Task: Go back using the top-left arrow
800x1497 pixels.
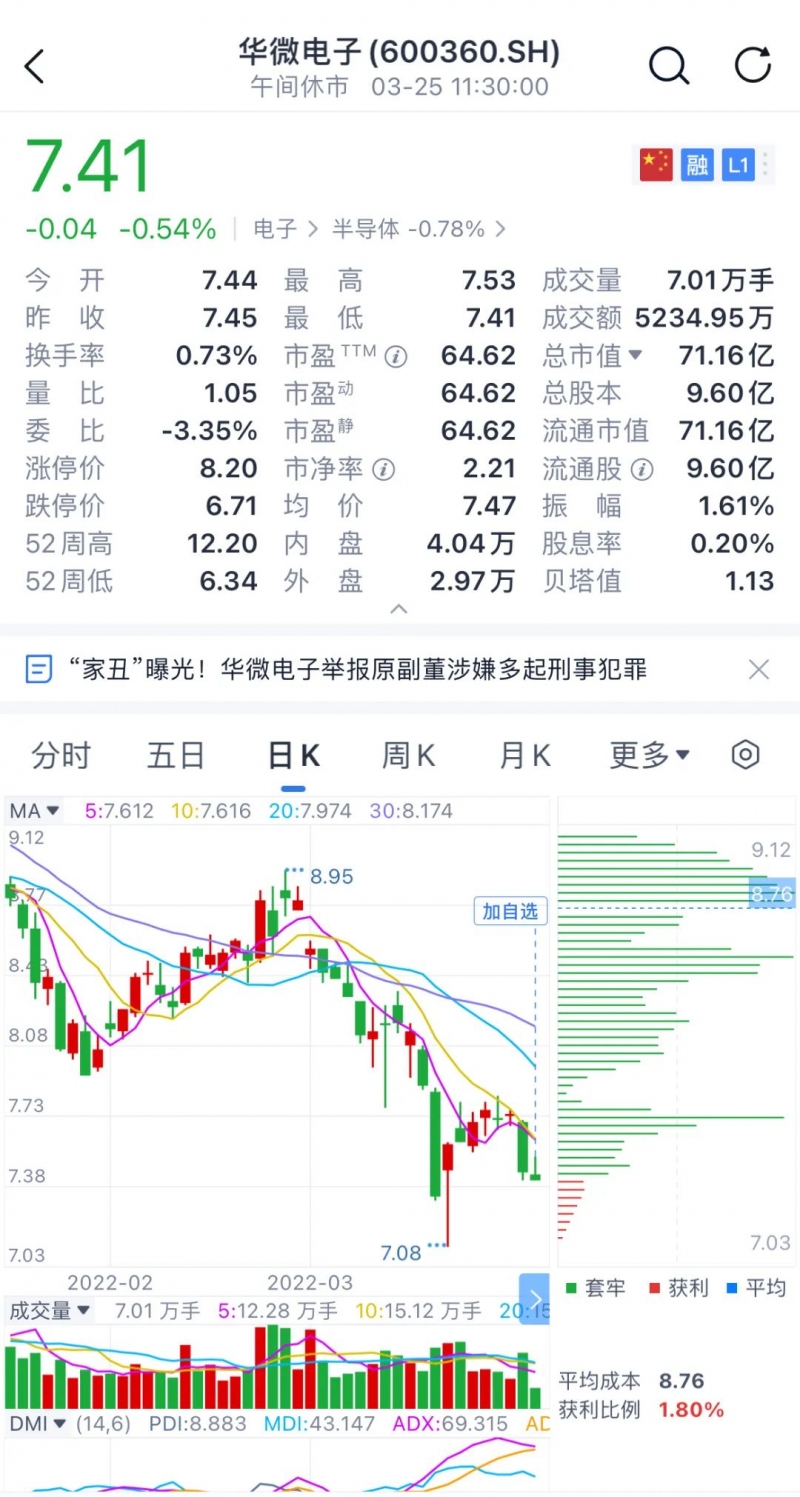Action: coord(35,66)
